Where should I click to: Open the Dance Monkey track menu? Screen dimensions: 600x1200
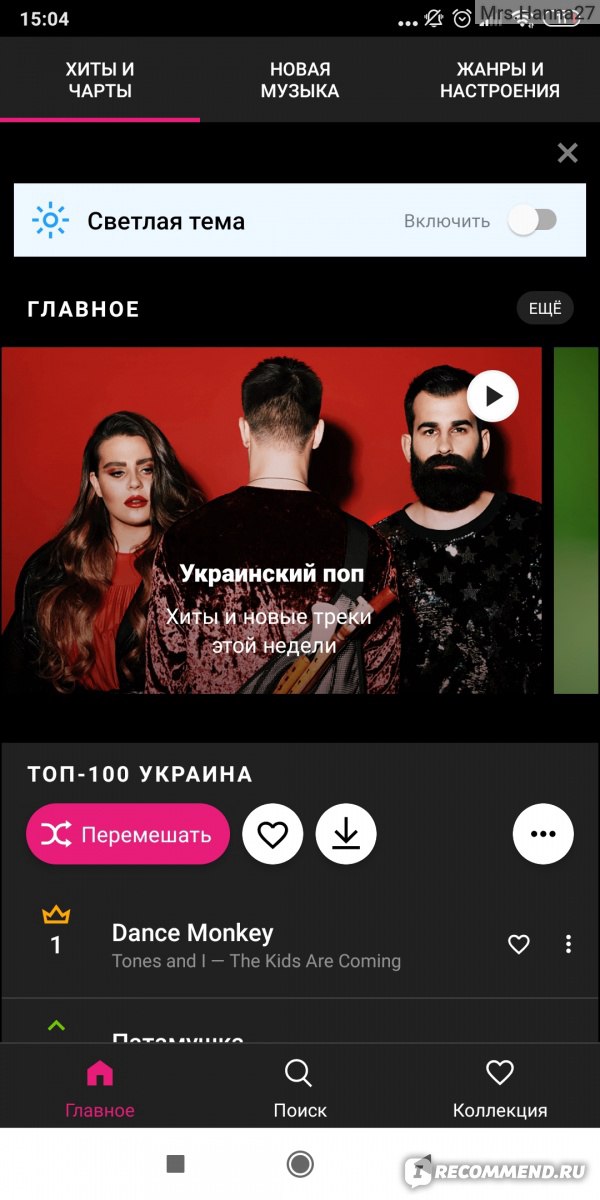pos(568,944)
